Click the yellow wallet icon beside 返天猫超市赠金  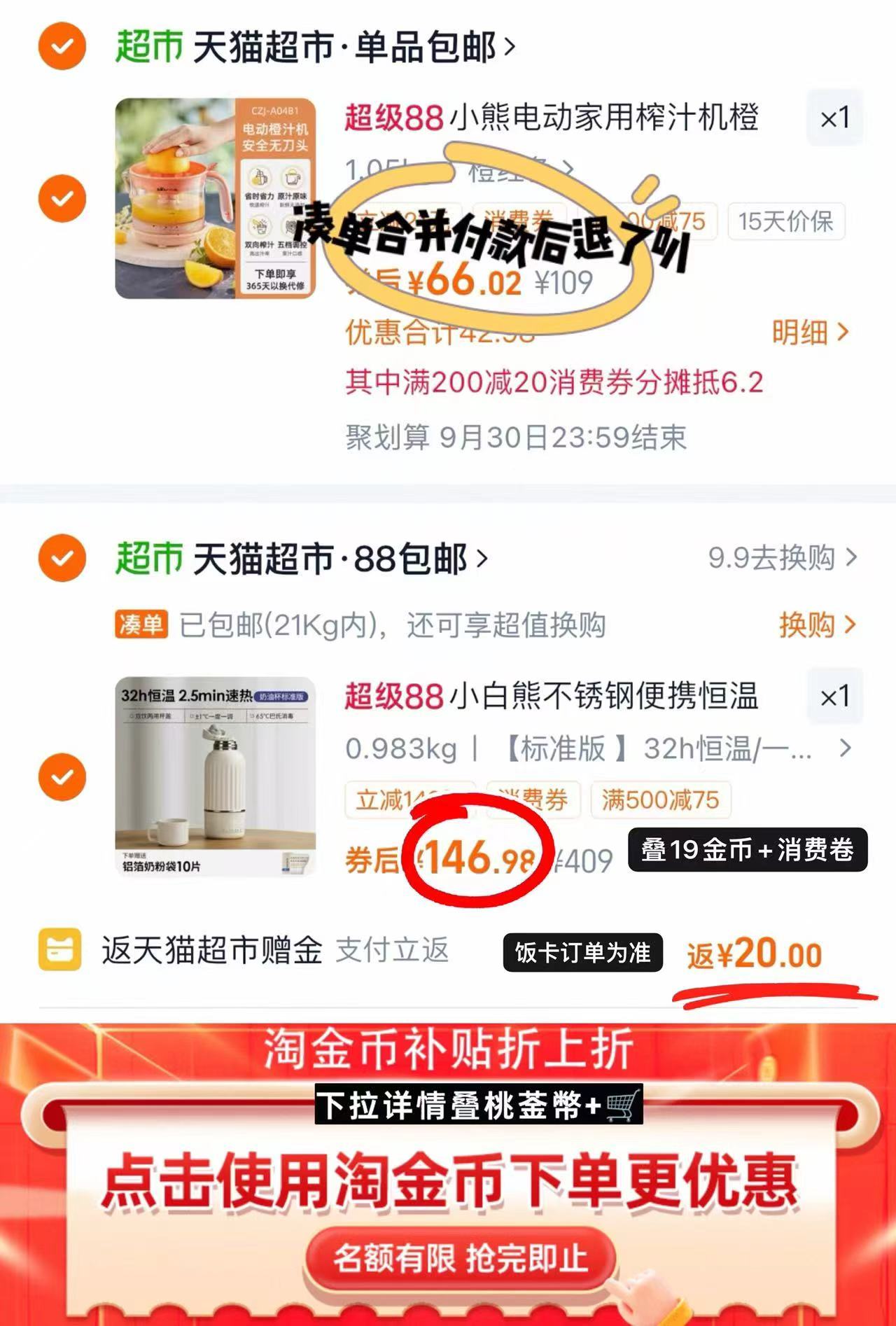[x=60, y=951]
